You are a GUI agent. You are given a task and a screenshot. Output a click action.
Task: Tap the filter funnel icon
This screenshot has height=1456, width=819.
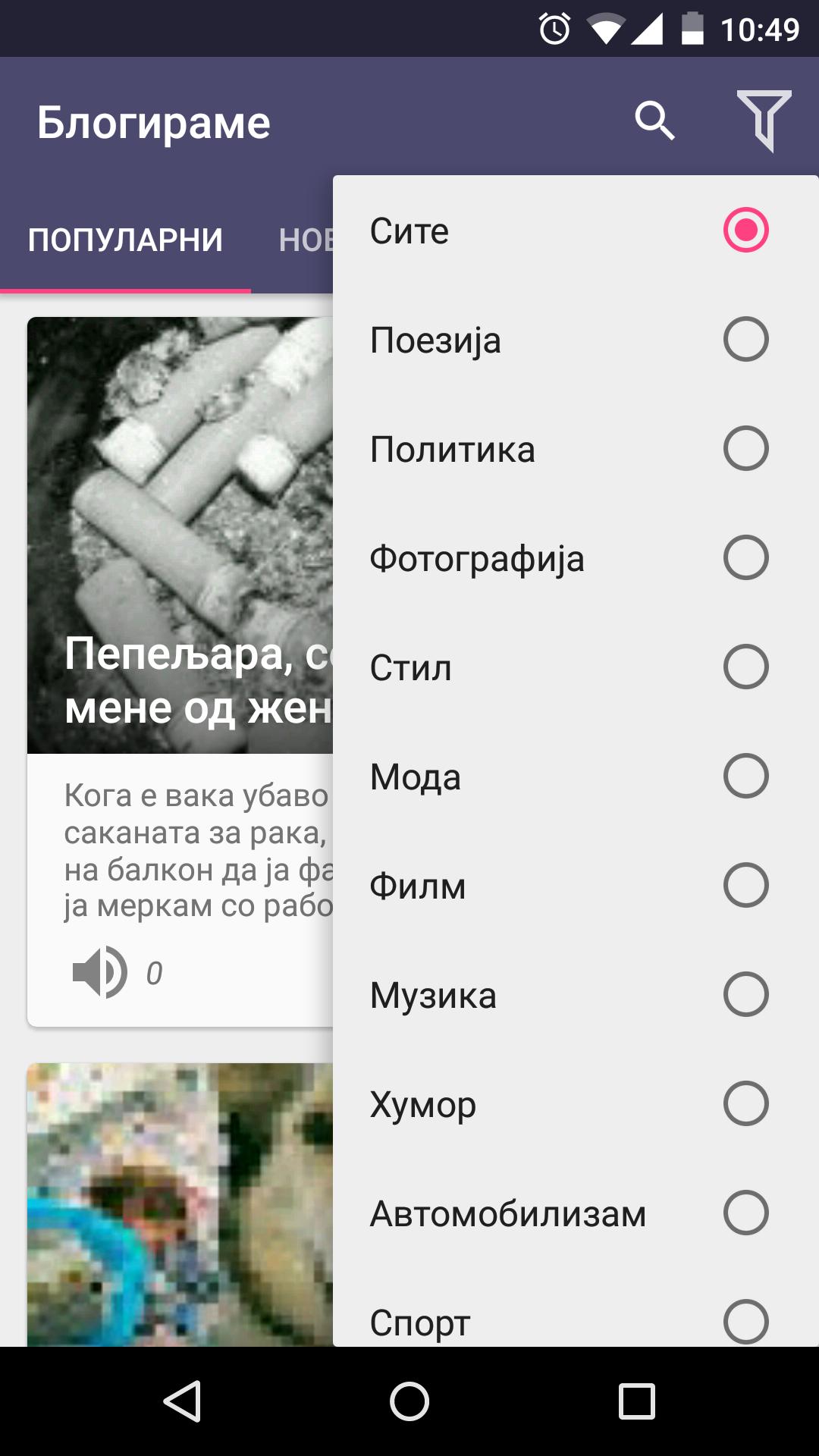(x=764, y=121)
